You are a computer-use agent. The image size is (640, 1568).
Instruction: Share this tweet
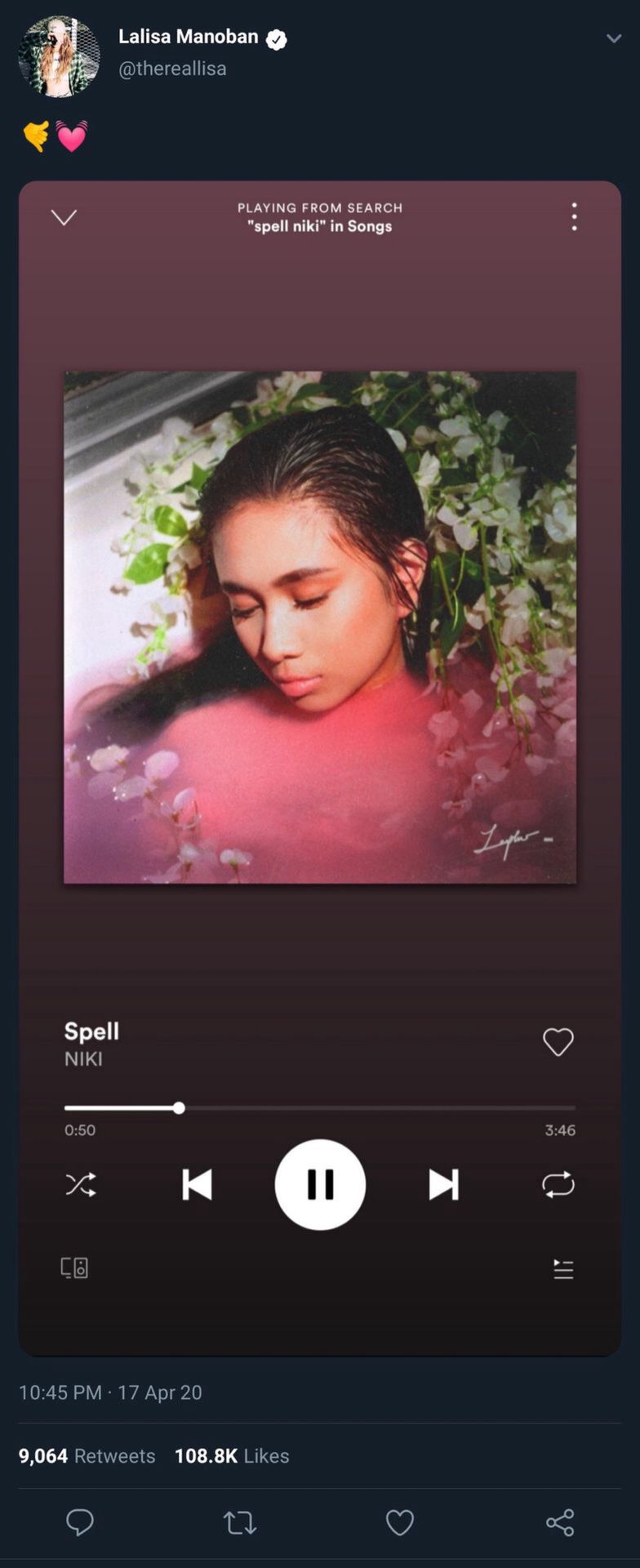point(559,1521)
